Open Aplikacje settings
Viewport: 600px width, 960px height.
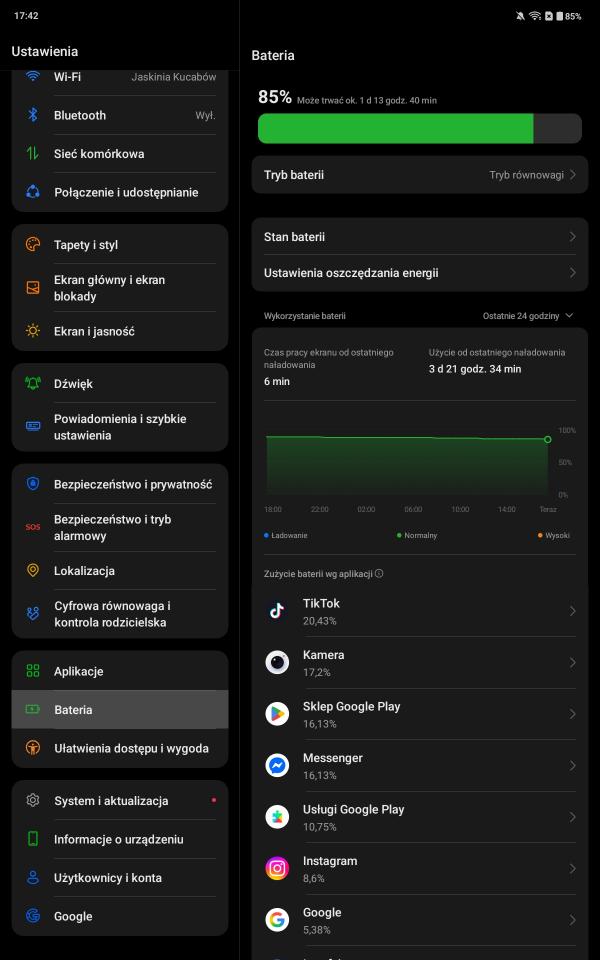point(120,672)
